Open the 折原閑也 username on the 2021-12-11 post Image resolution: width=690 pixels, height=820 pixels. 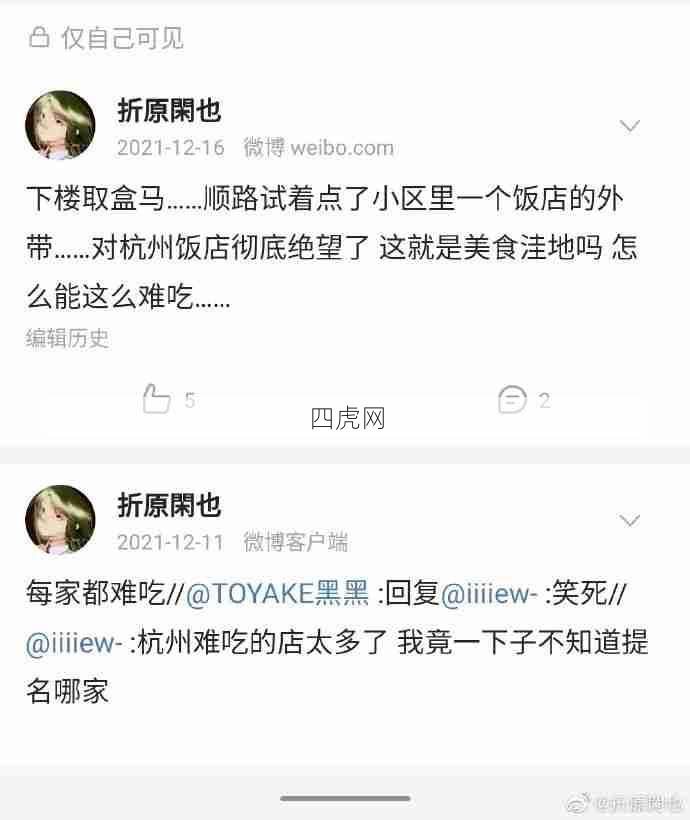pyautogui.click(x=169, y=505)
